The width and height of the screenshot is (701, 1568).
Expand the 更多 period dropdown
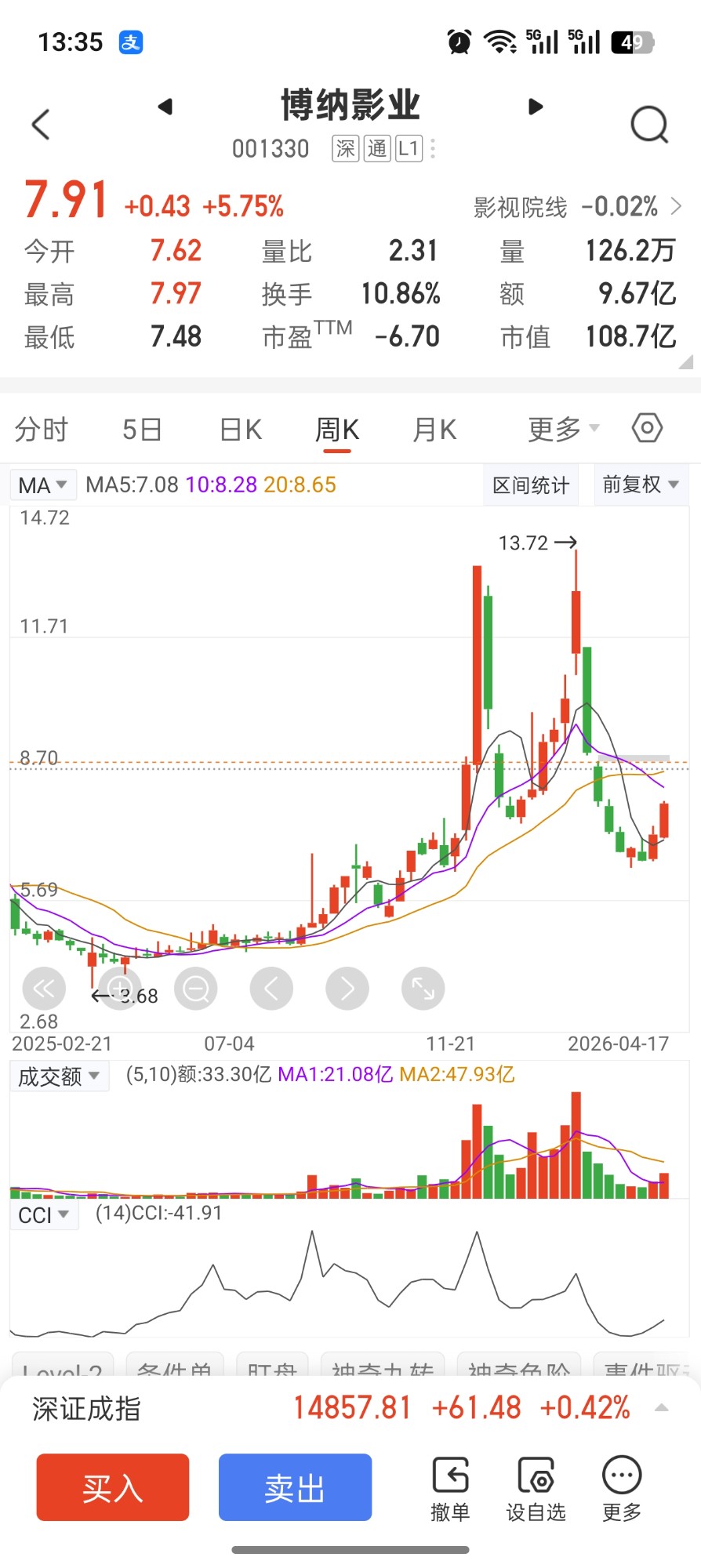click(564, 429)
